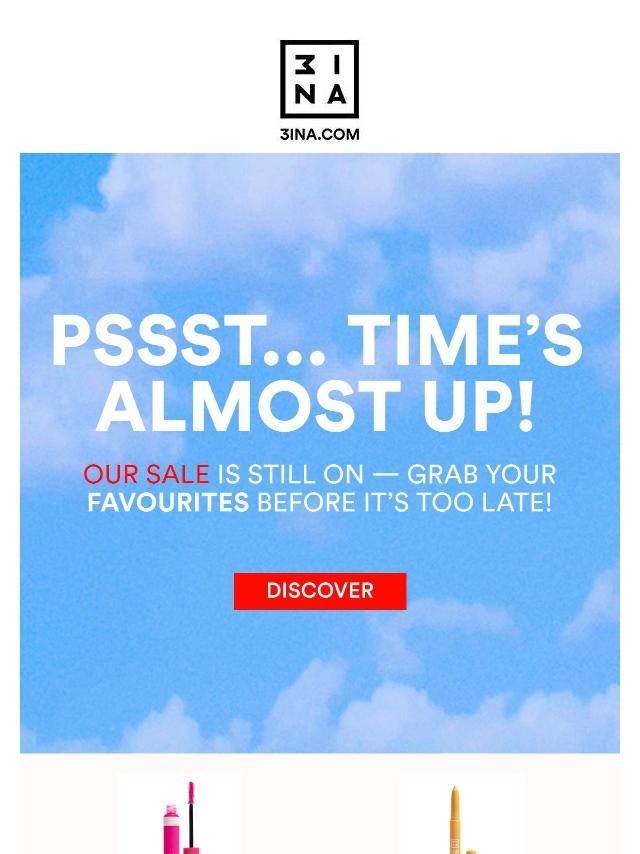Open the pink mascara product tile
The height and width of the screenshot is (854, 640).
click(x=179, y=816)
